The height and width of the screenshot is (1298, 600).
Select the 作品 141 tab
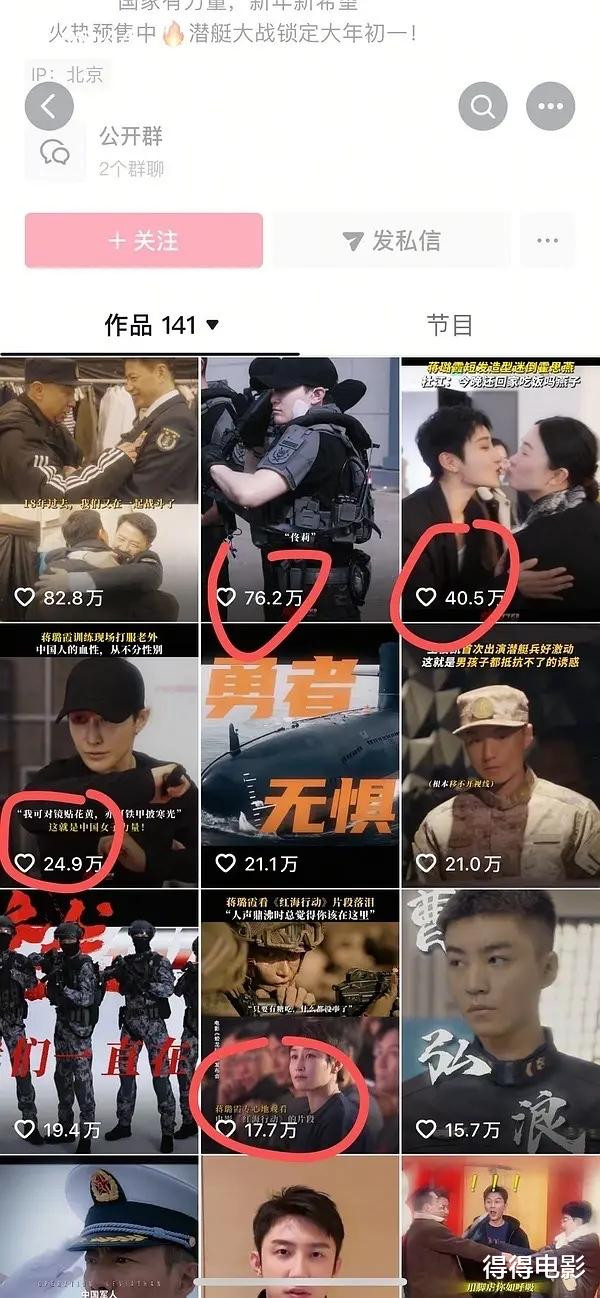[161, 325]
